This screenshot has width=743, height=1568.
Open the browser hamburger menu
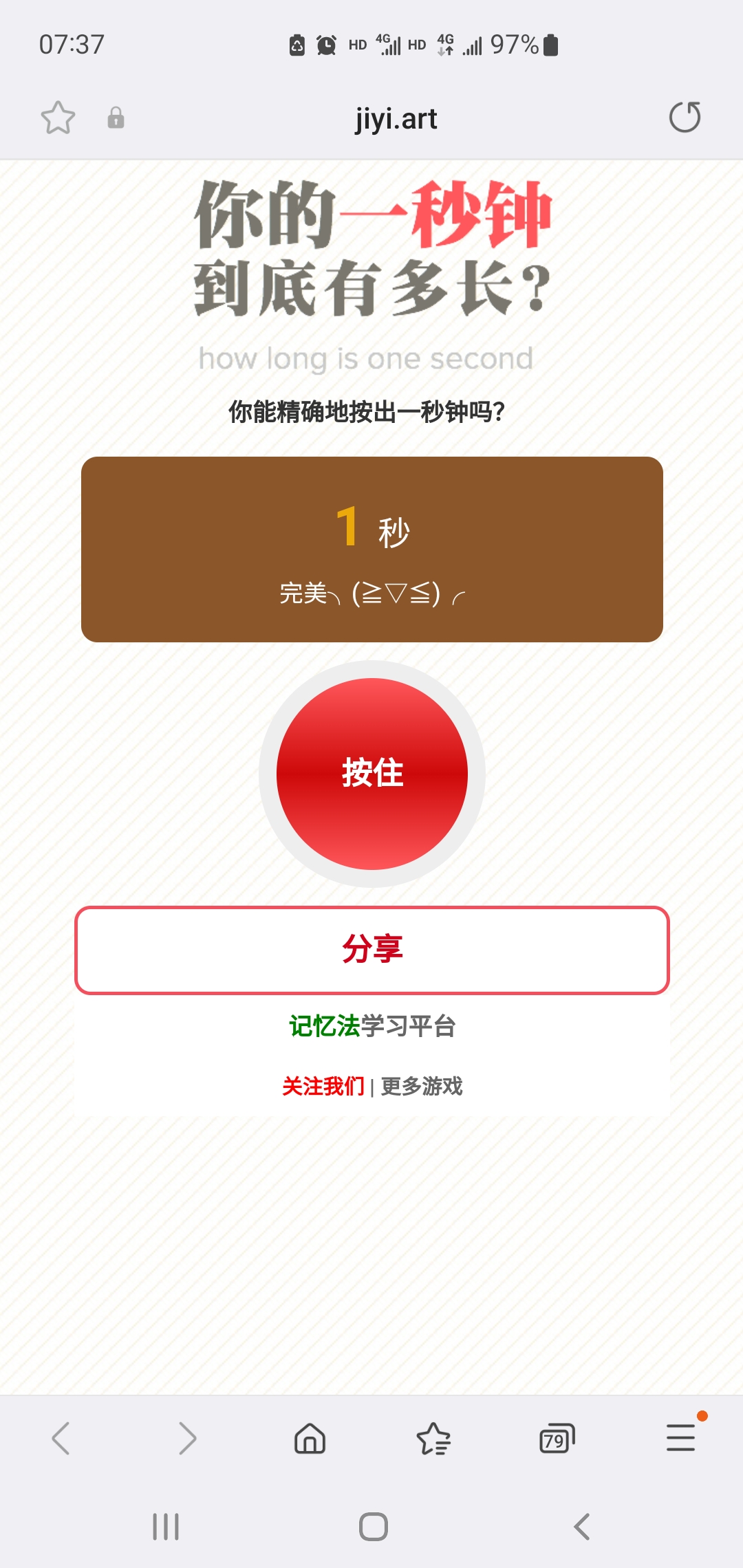[680, 1438]
